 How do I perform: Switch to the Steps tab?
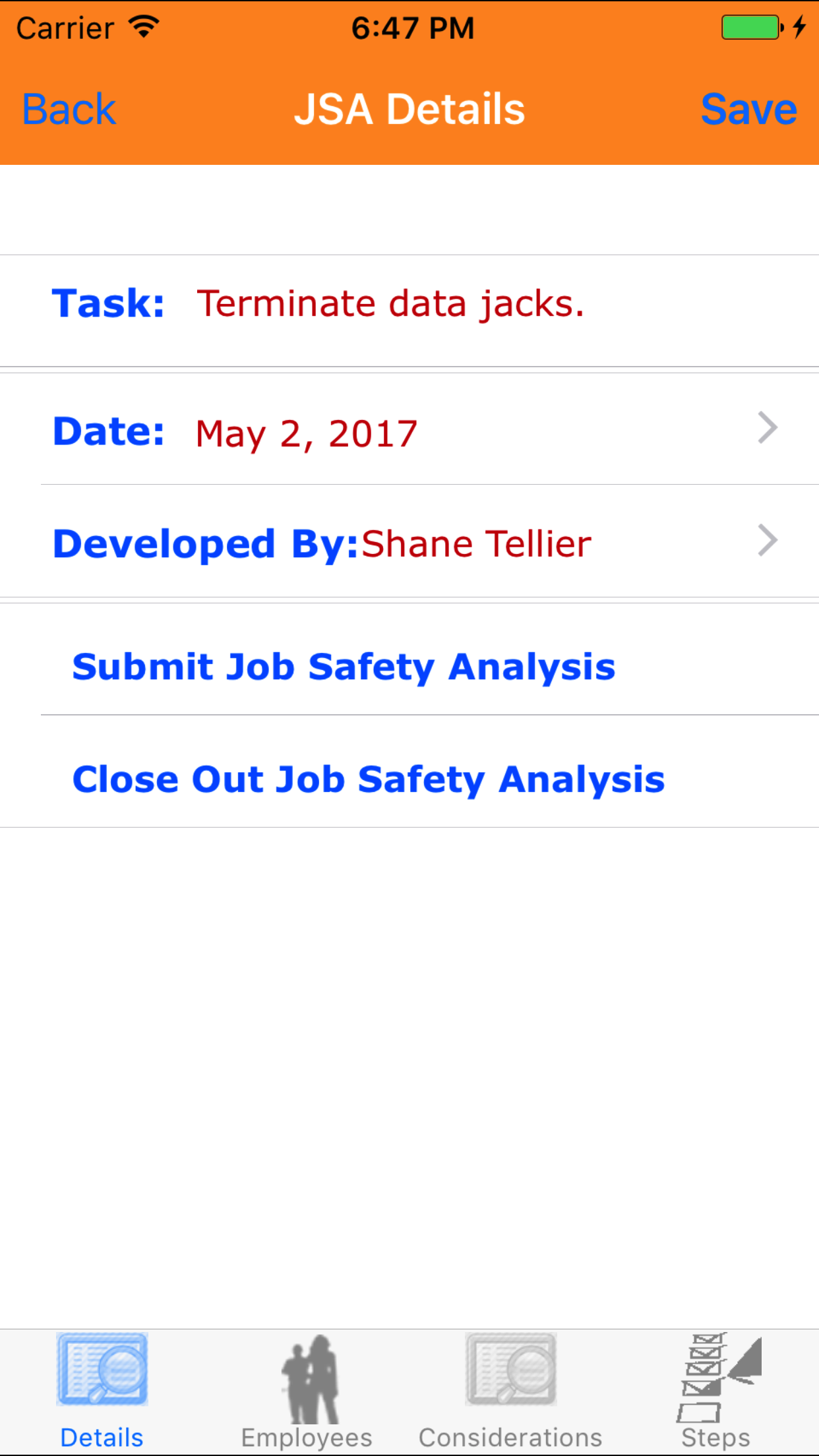[716, 1391]
